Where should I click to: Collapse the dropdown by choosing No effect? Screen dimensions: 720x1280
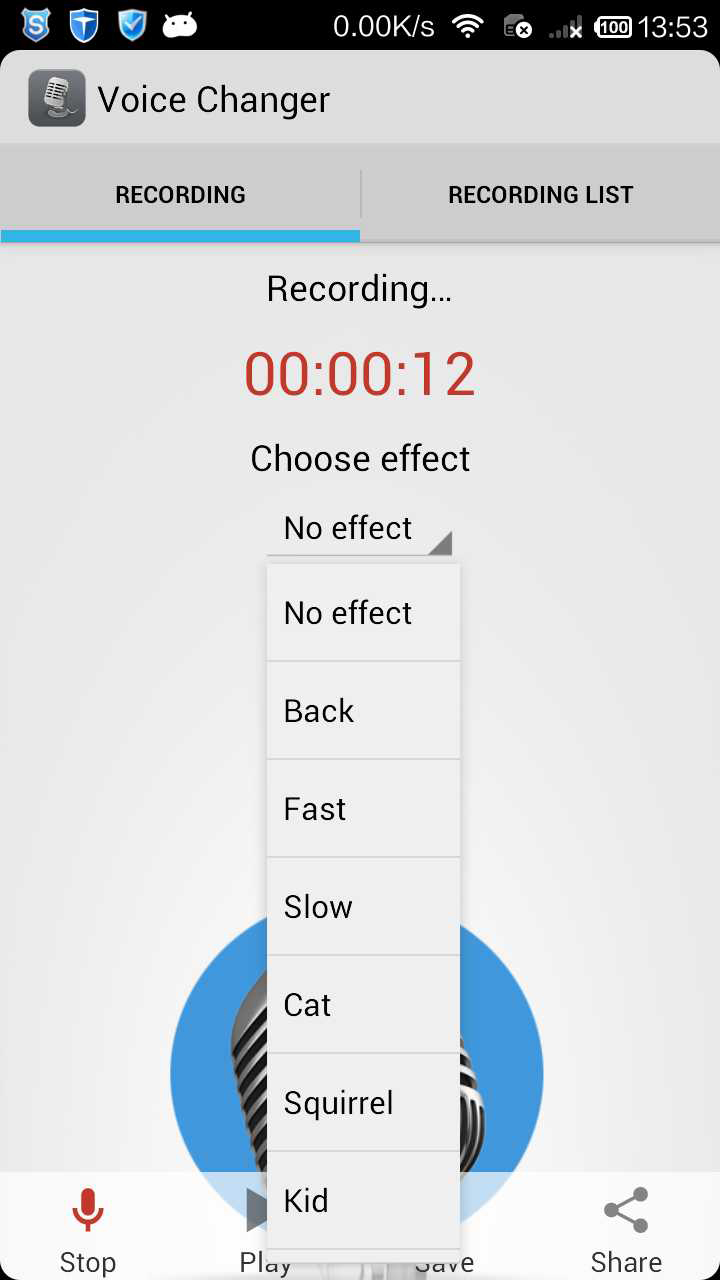pyautogui.click(x=362, y=612)
